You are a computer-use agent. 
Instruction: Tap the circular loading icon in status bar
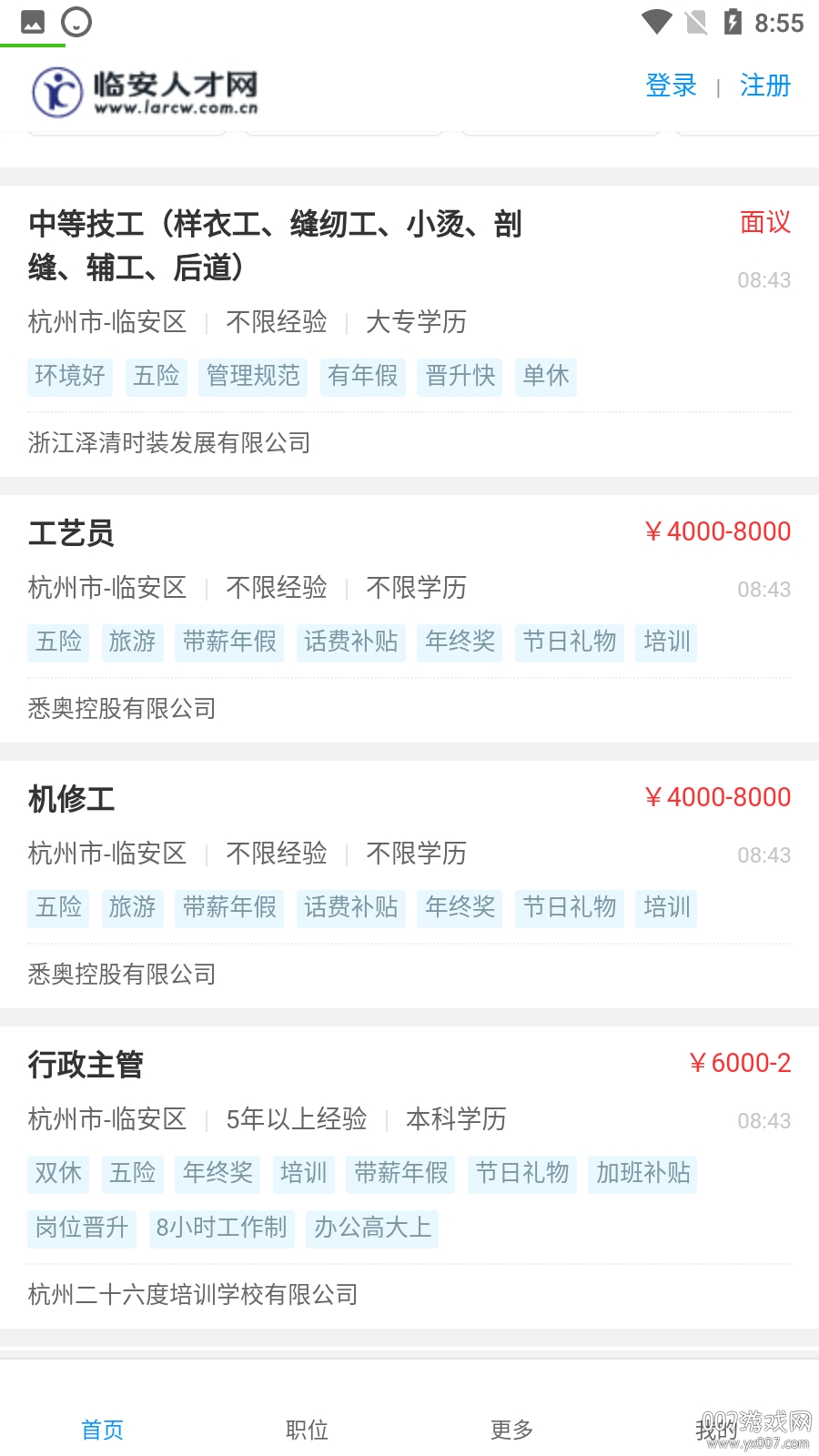coord(77,20)
